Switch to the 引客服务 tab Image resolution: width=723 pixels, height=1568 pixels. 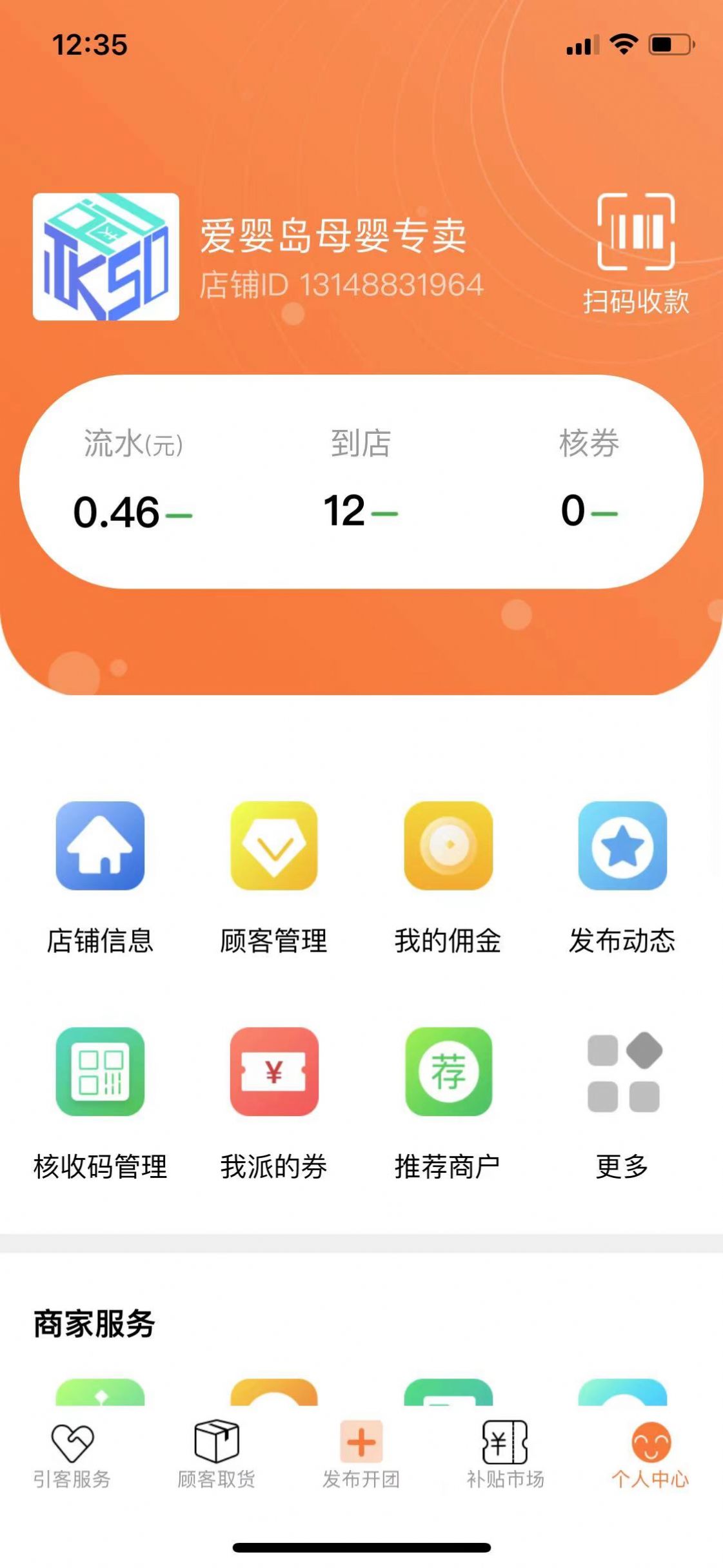[x=71, y=1464]
